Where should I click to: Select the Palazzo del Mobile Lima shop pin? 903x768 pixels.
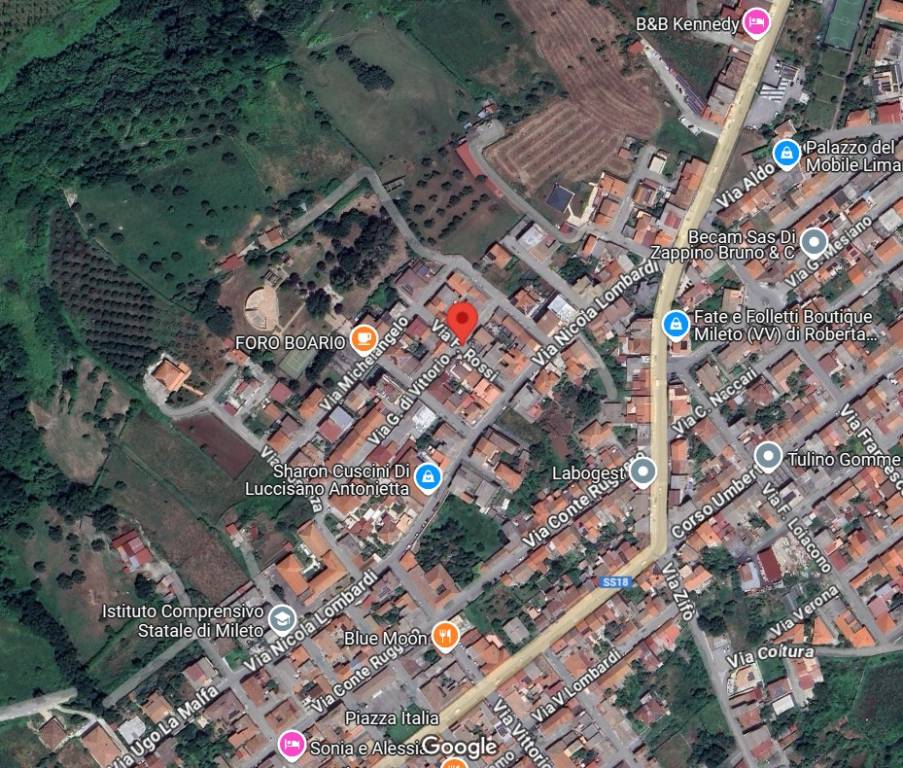[x=787, y=154]
